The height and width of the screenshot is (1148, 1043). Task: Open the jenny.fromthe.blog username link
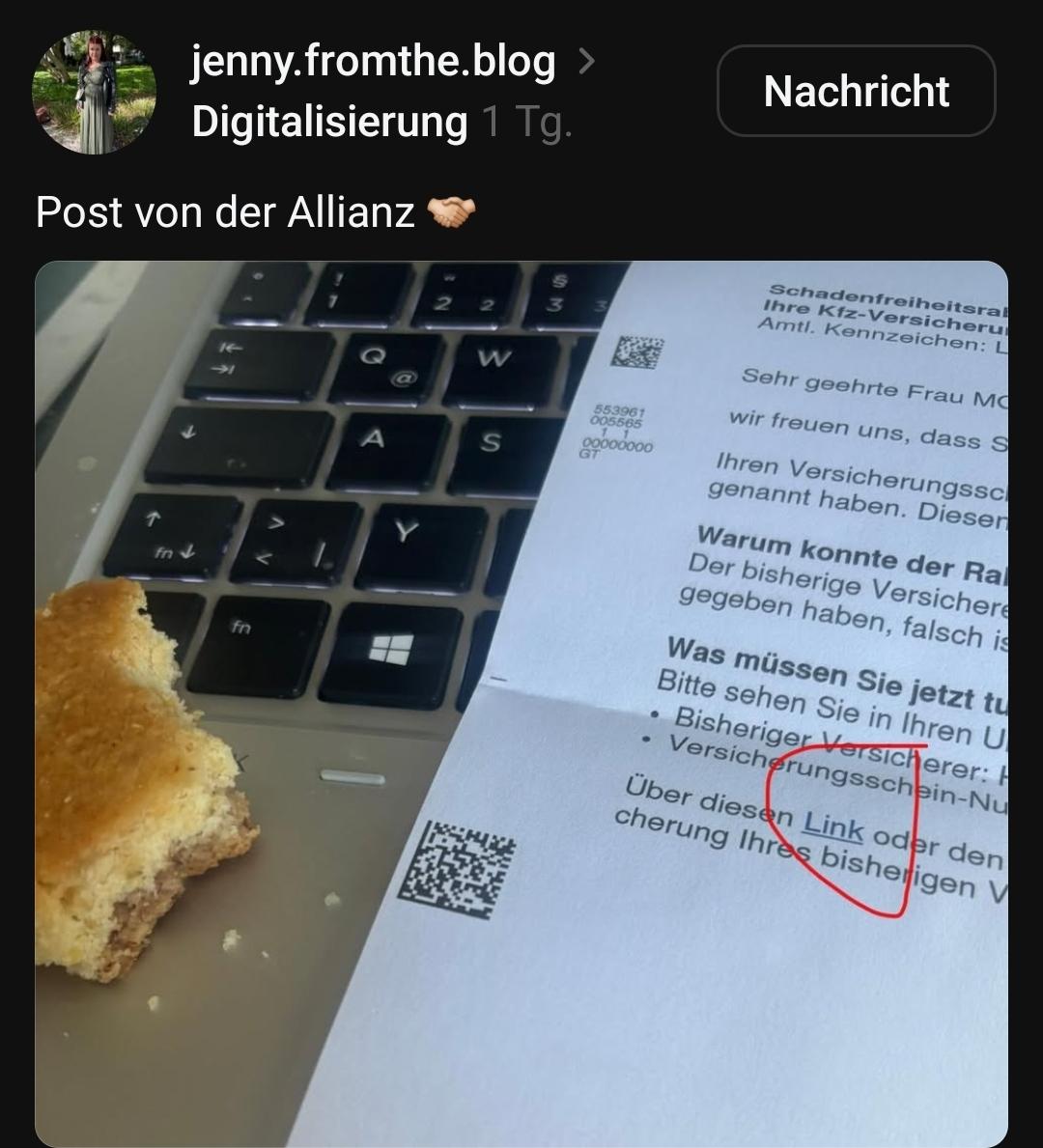tap(373, 62)
